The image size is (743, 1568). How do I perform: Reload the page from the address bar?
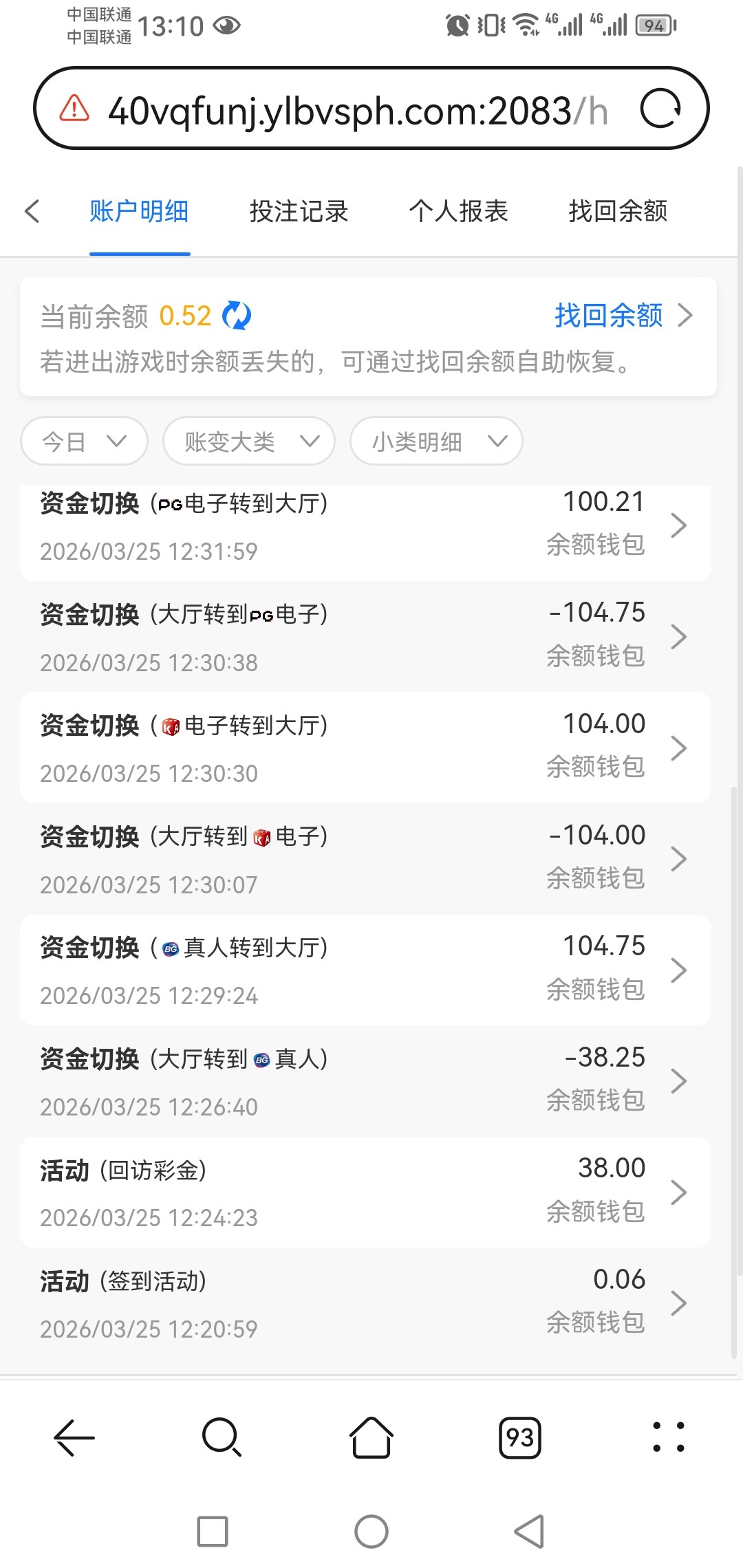coord(660,109)
